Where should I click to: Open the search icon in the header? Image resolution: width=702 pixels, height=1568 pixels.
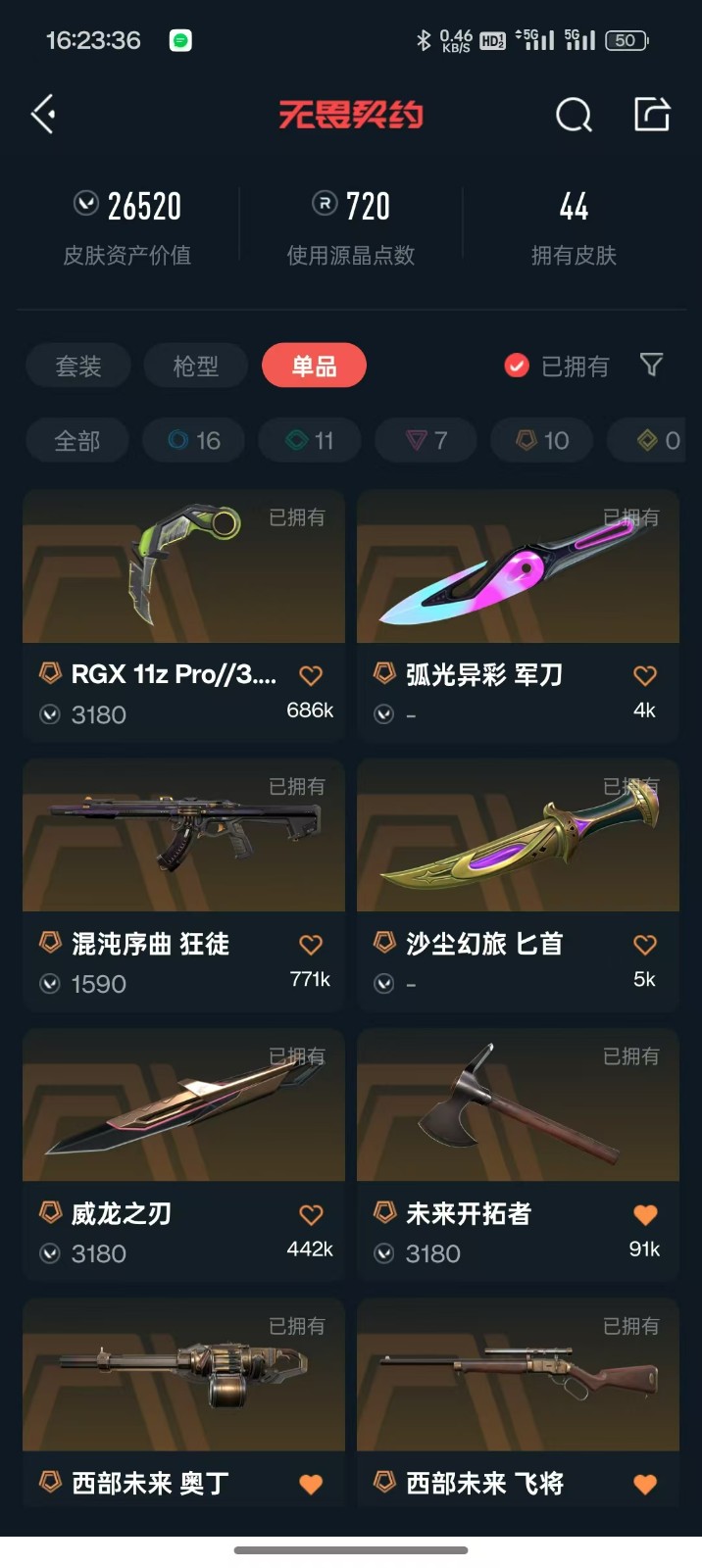(574, 115)
